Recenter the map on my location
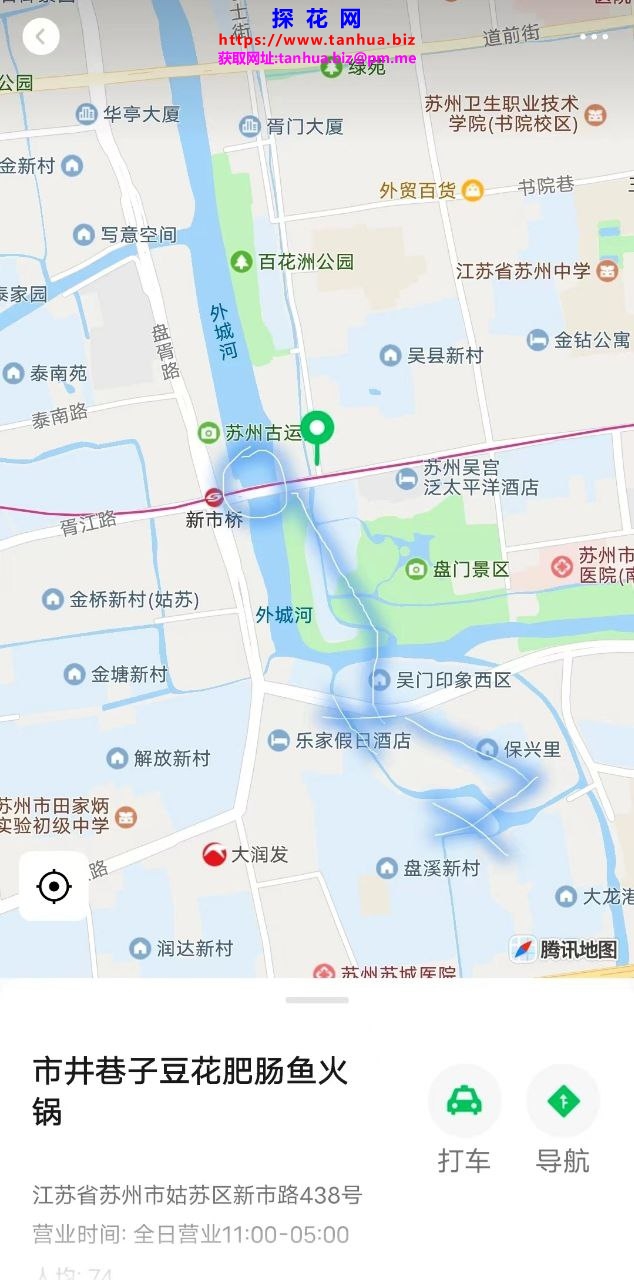Image resolution: width=634 pixels, height=1280 pixels. [53, 886]
